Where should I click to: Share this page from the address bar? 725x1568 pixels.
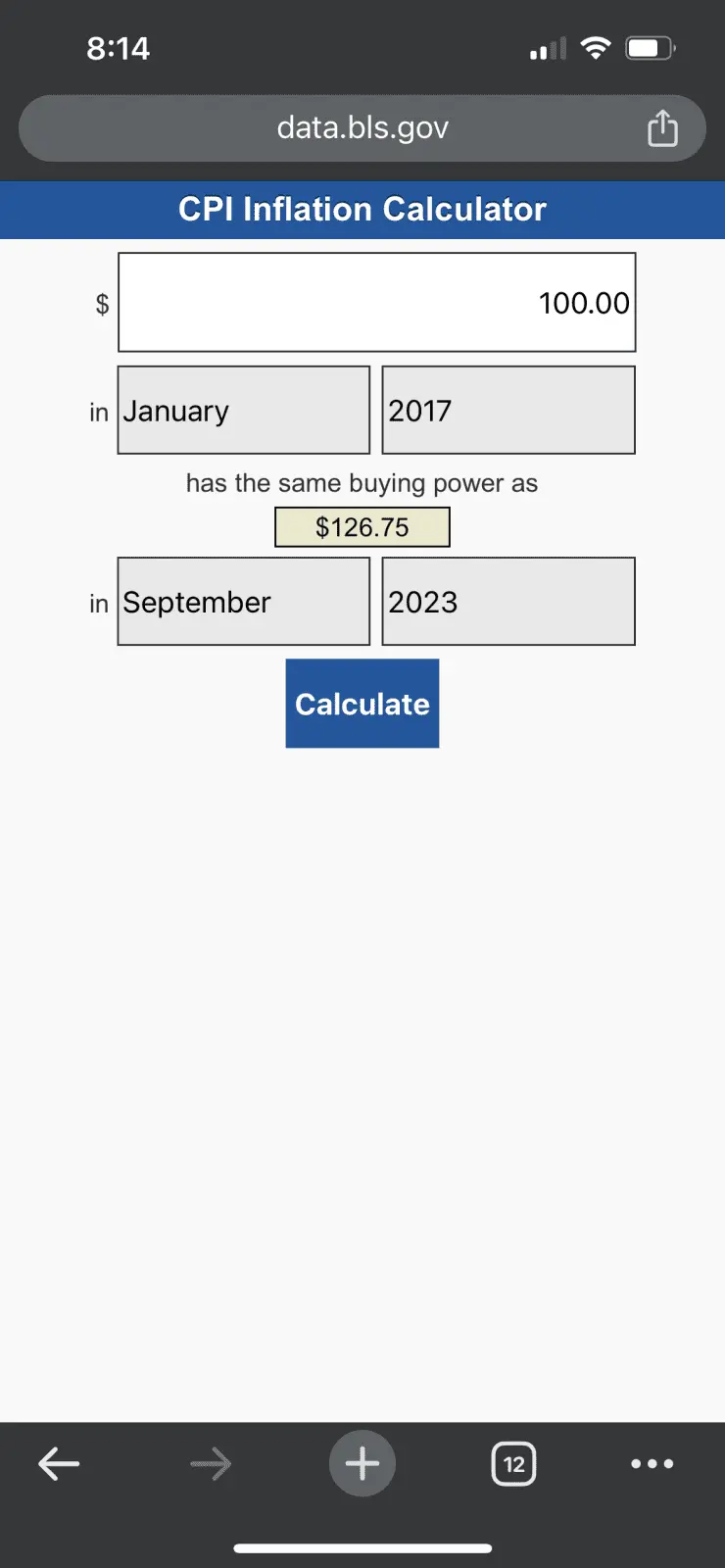click(x=662, y=128)
